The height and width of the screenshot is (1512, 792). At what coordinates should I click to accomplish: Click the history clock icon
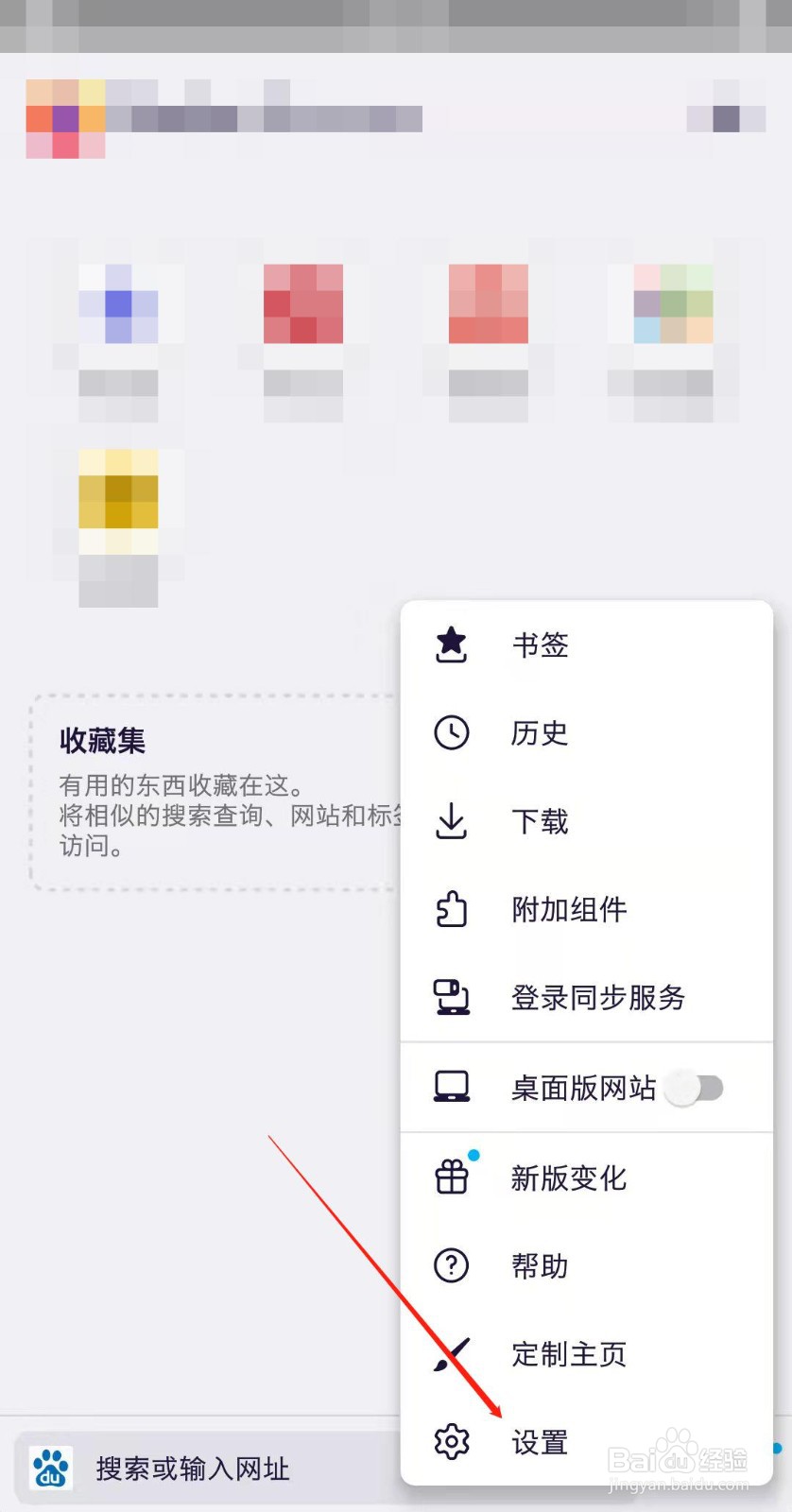(x=451, y=732)
